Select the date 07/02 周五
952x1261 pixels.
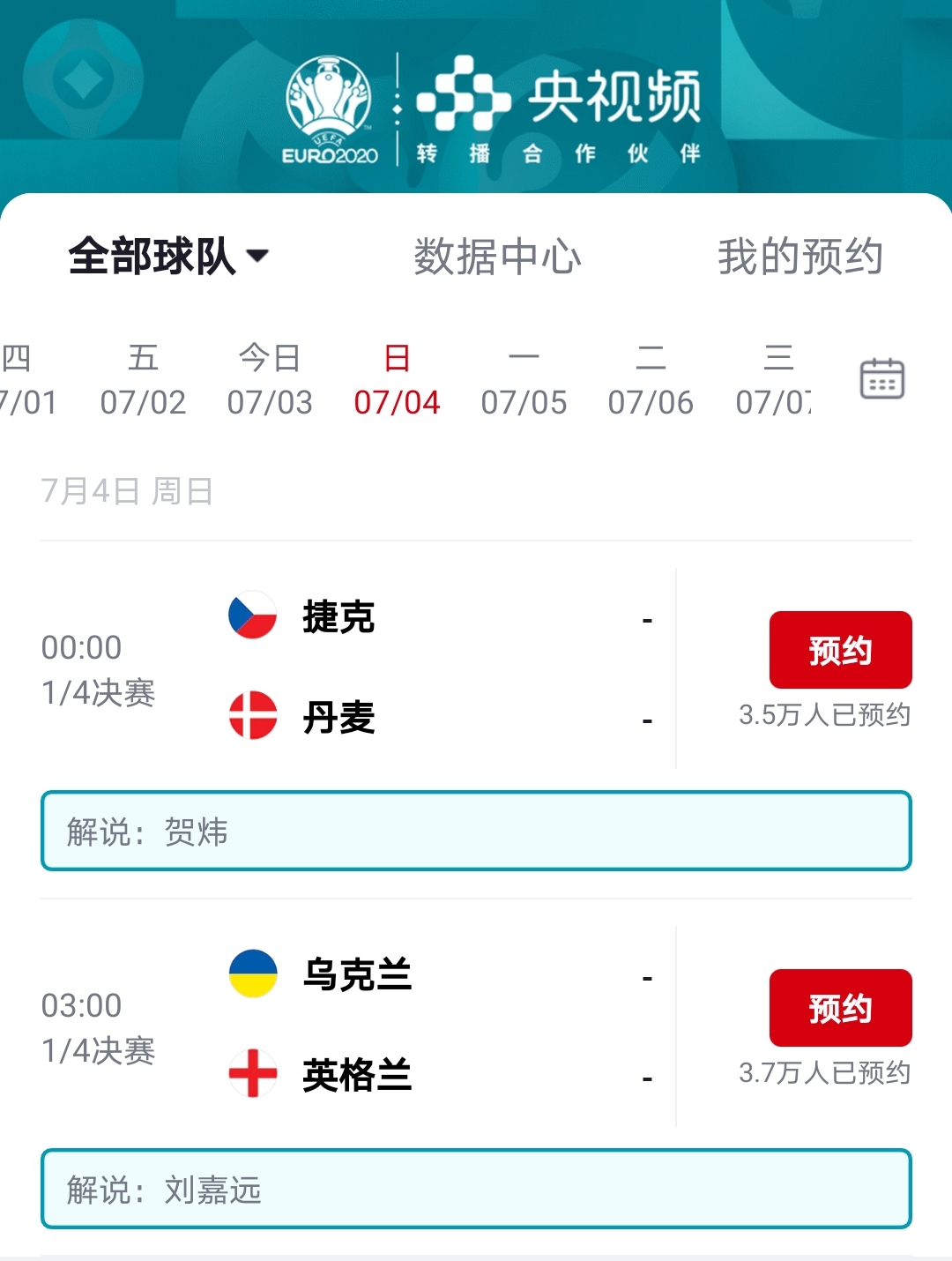click(x=143, y=381)
